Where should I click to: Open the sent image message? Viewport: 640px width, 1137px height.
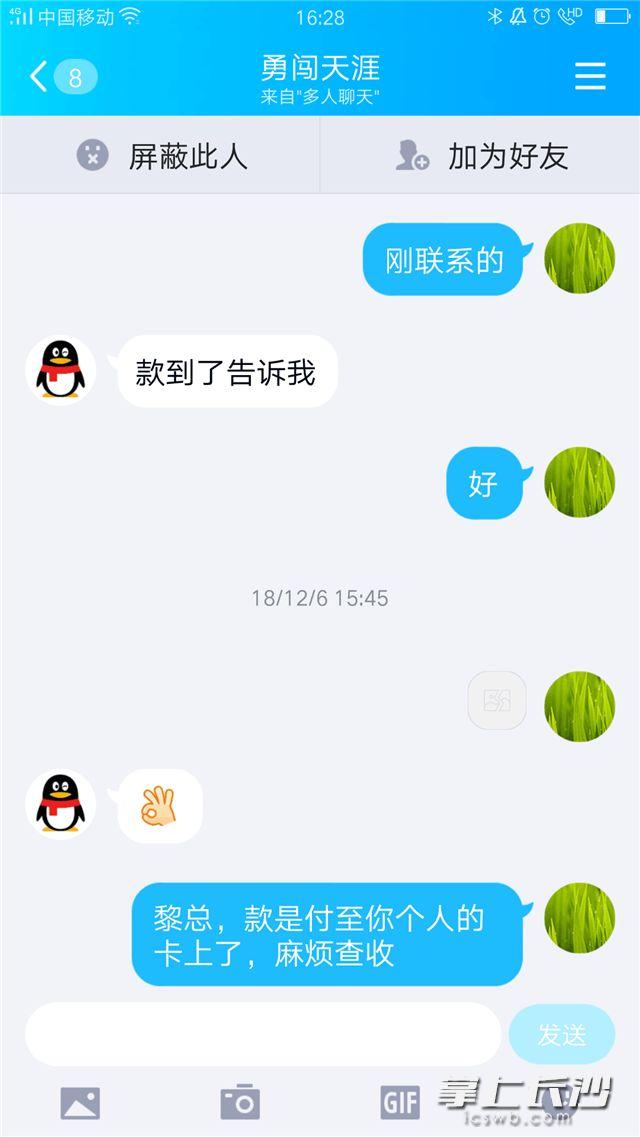tap(497, 700)
